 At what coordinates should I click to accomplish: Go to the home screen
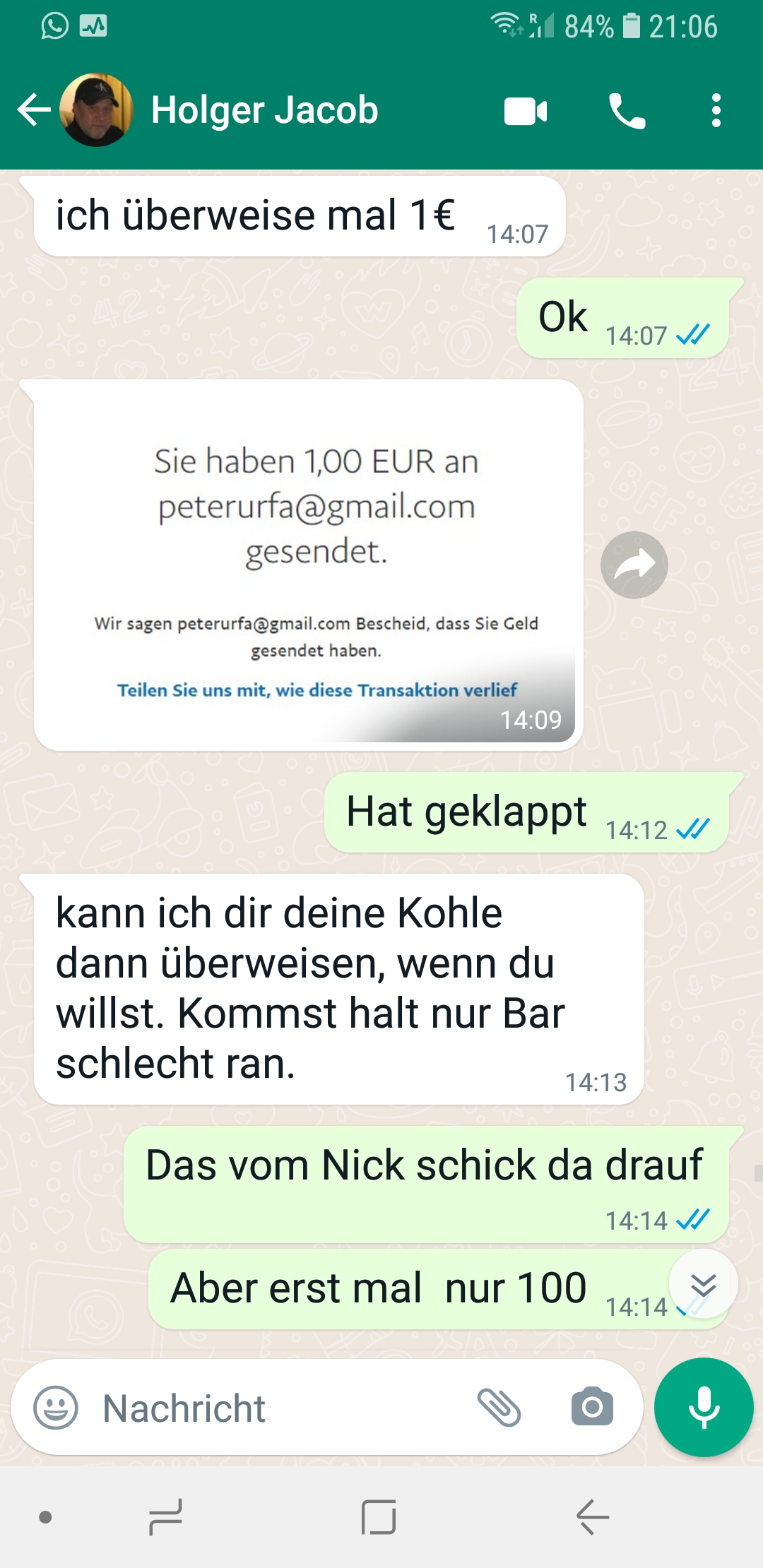pyautogui.click(x=379, y=1517)
